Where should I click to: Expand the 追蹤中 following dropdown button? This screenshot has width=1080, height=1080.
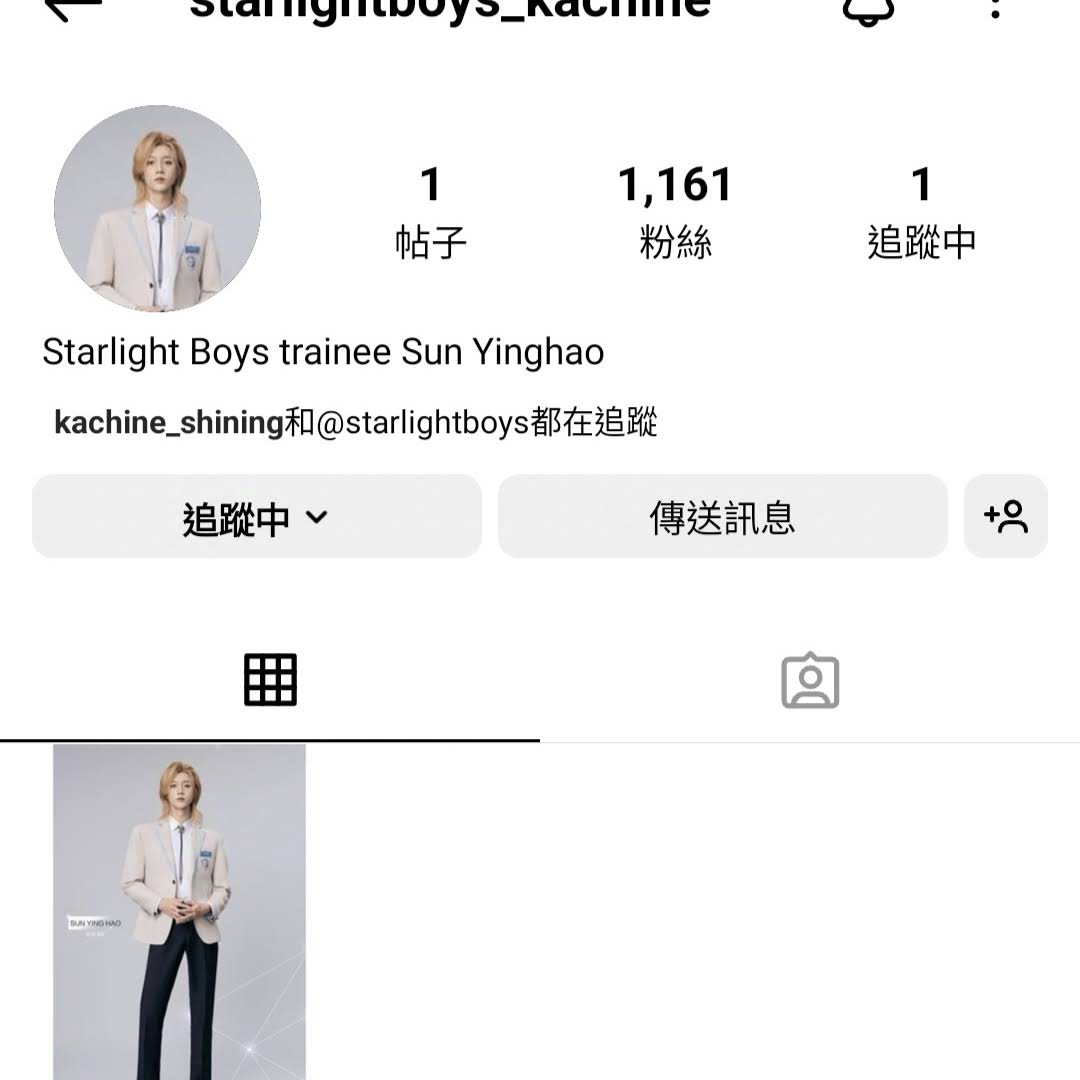coord(256,517)
